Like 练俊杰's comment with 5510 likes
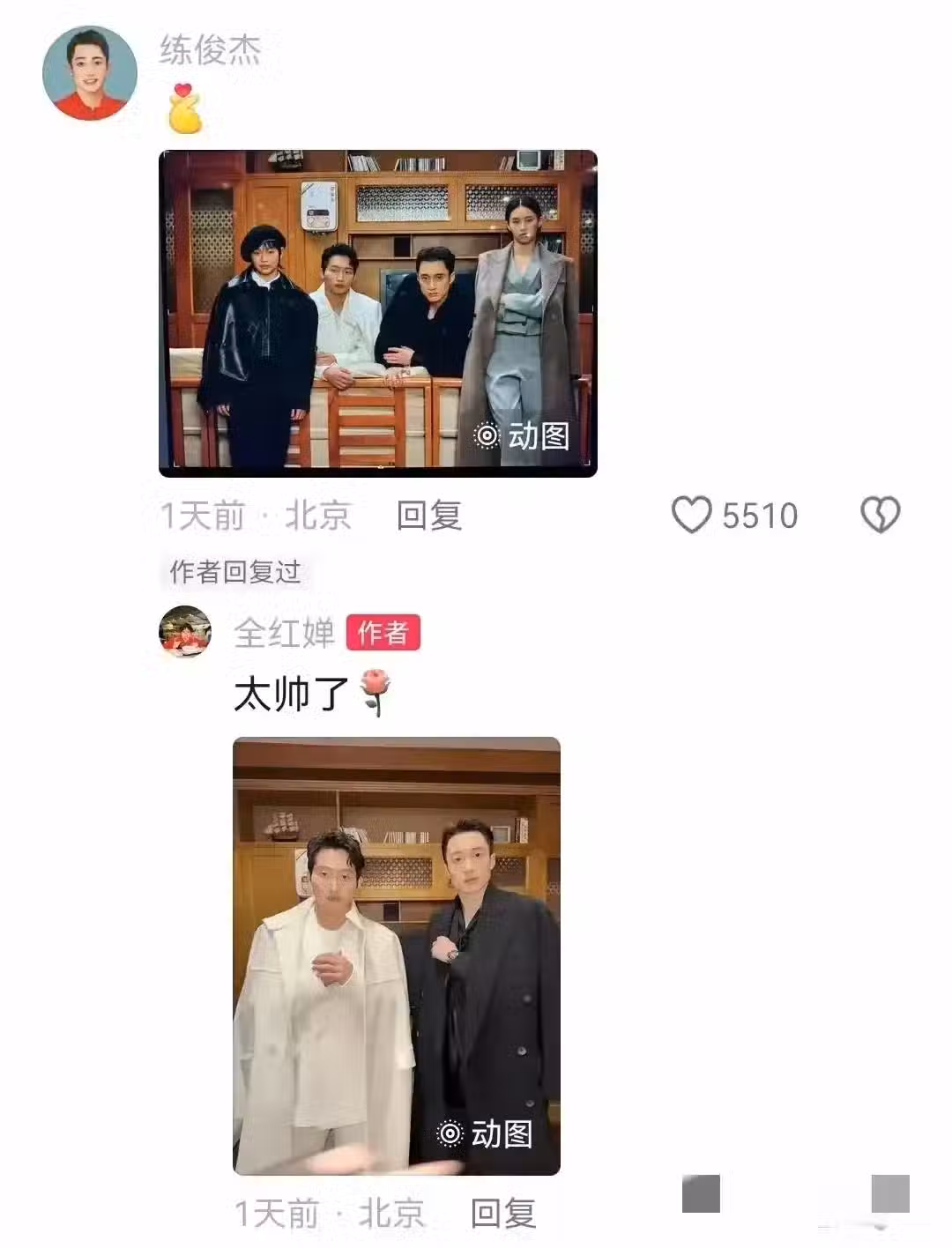 [x=692, y=515]
